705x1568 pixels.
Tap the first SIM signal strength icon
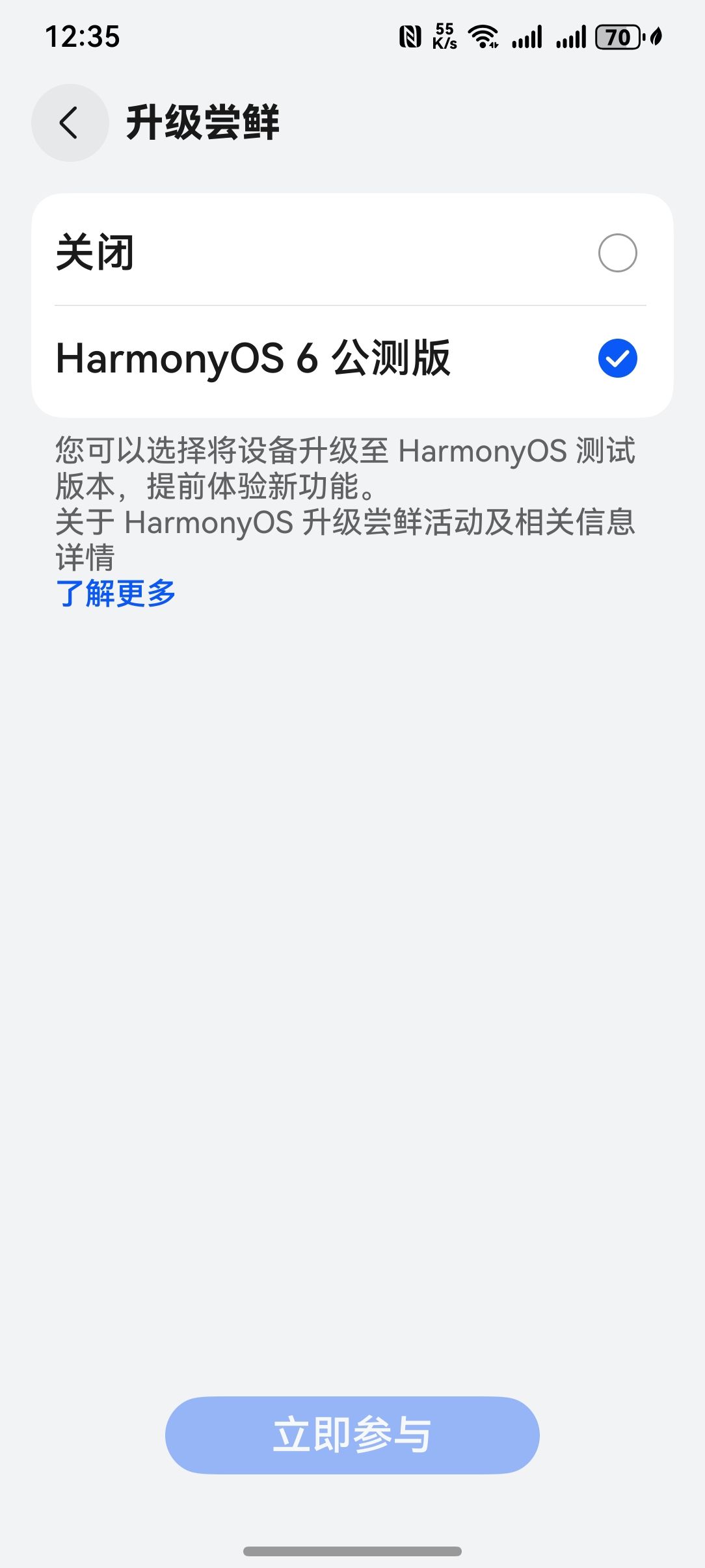pos(527,37)
